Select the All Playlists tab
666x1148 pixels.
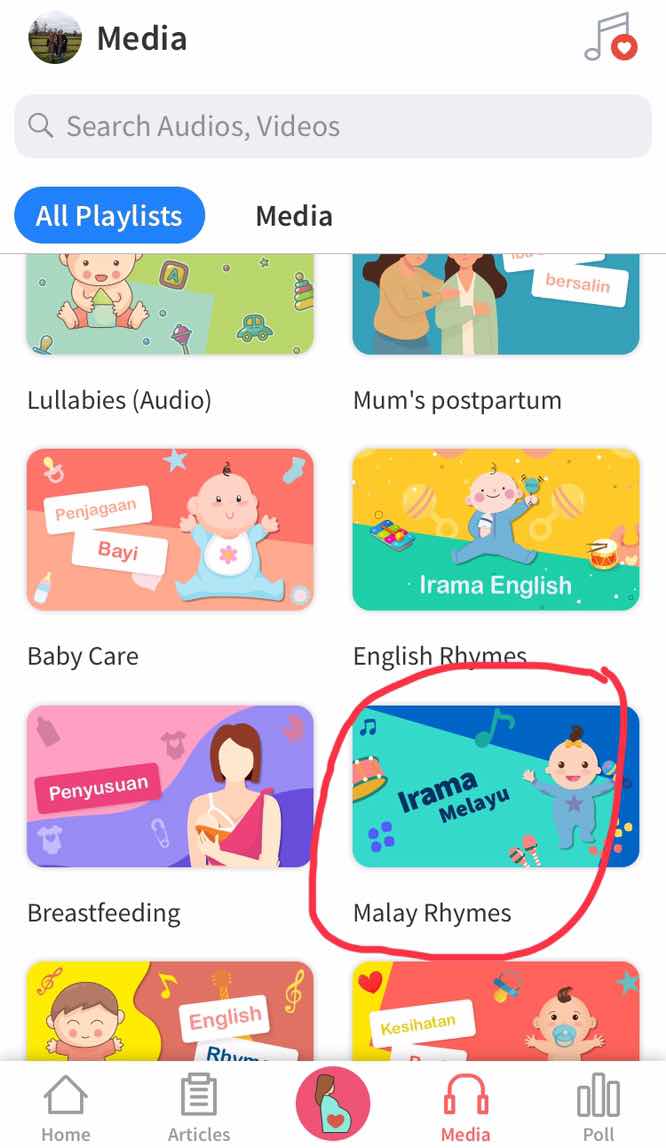point(109,216)
